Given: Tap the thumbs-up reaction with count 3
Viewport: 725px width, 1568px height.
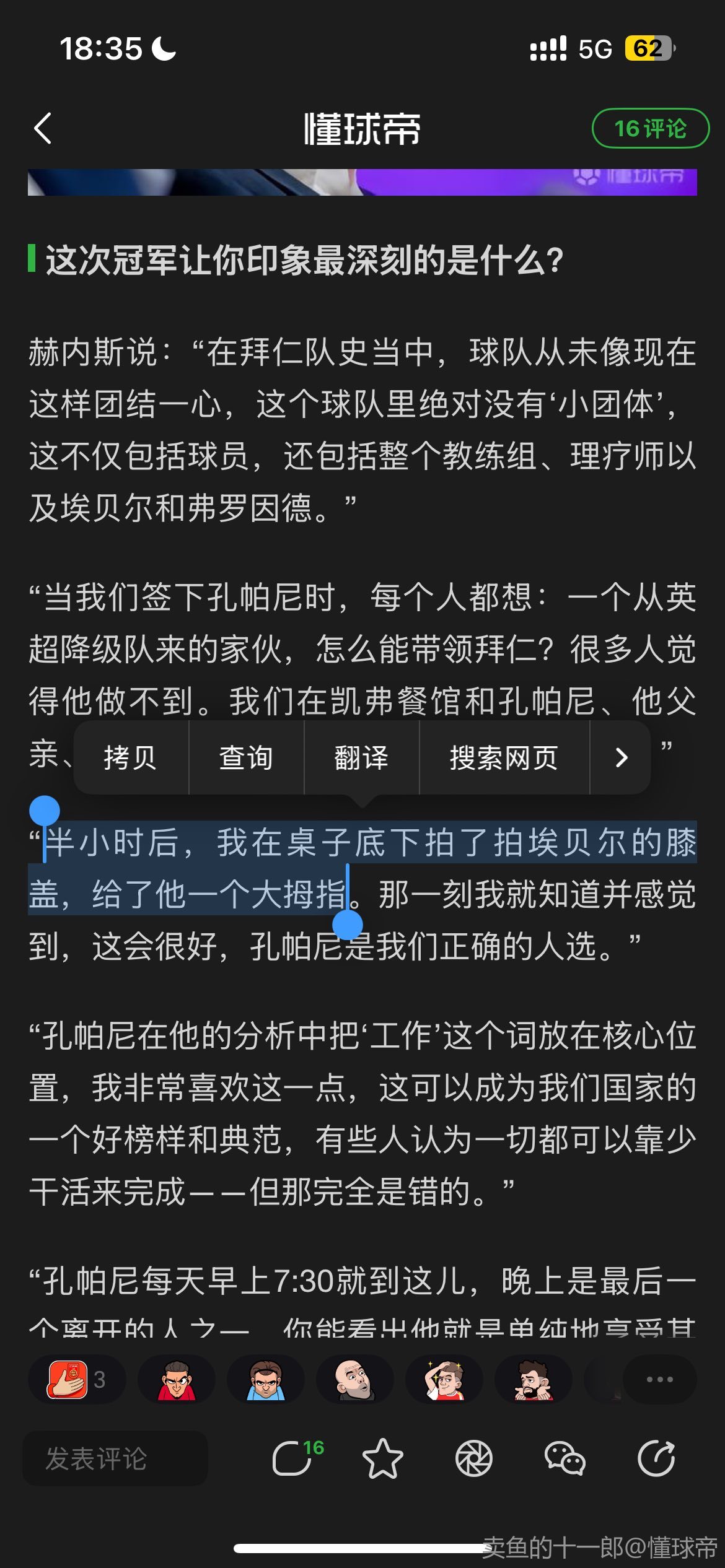Looking at the screenshot, I should (x=76, y=1379).
